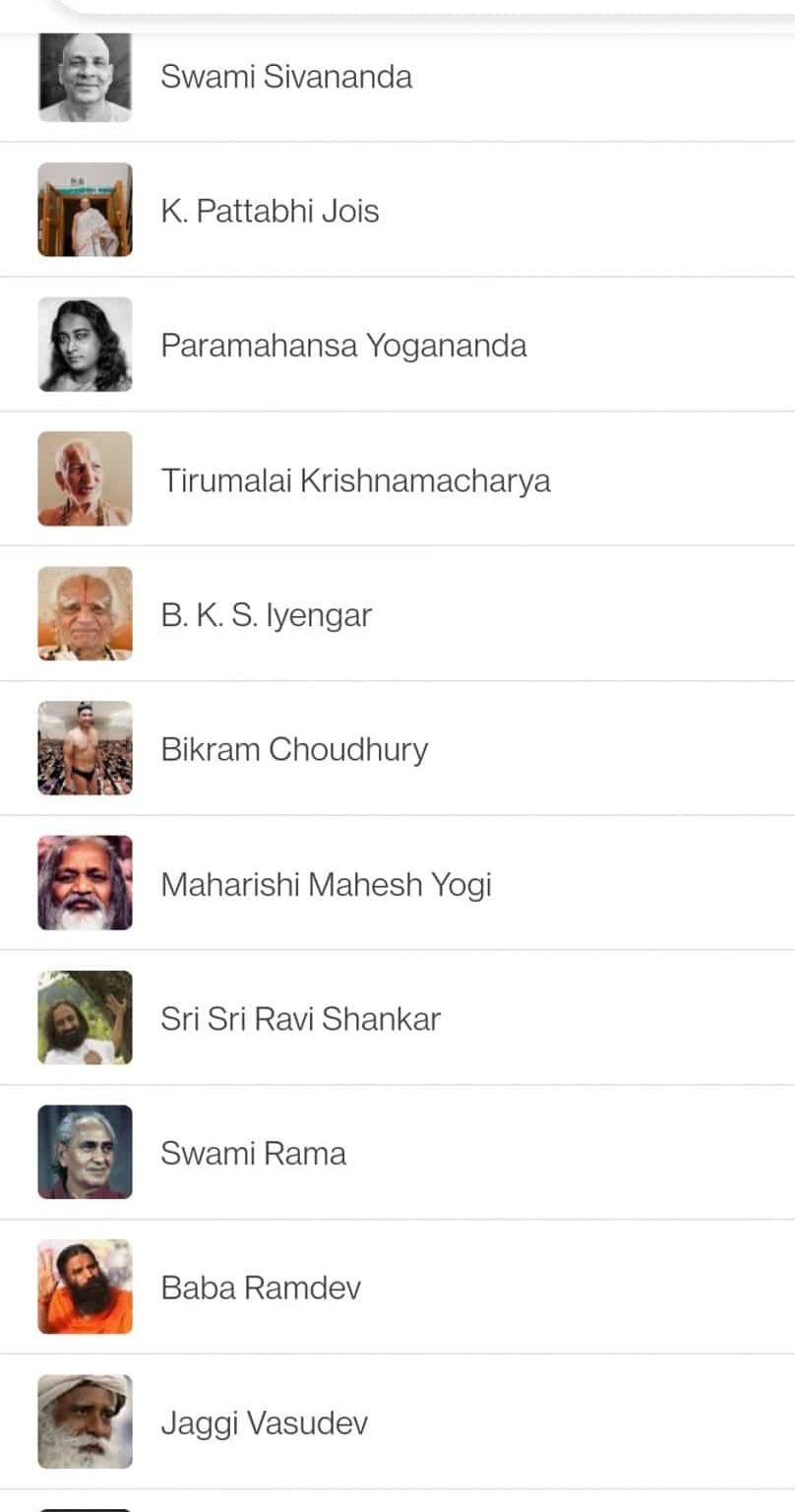Choose B. K. S. Iyengar
Viewport: 795px width, 1512px height.
point(266,615)
